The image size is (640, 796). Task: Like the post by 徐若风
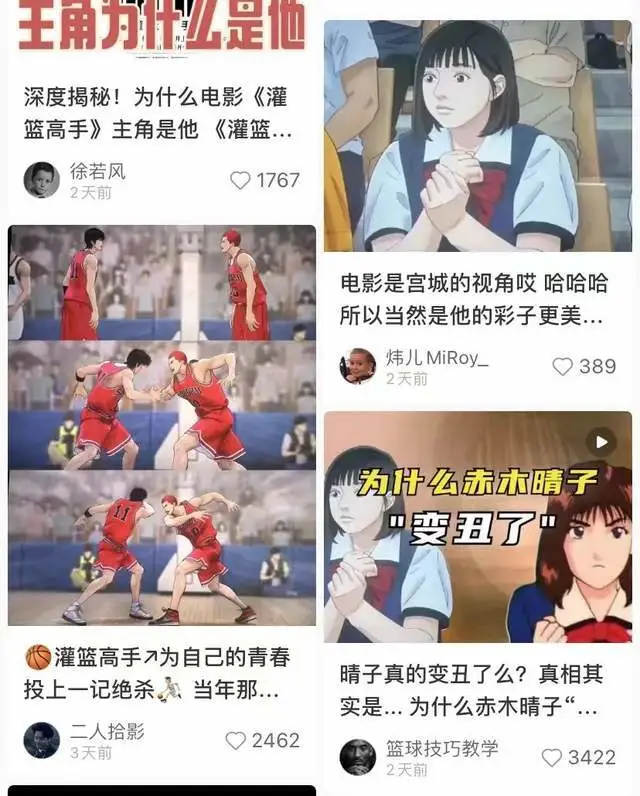241,180
